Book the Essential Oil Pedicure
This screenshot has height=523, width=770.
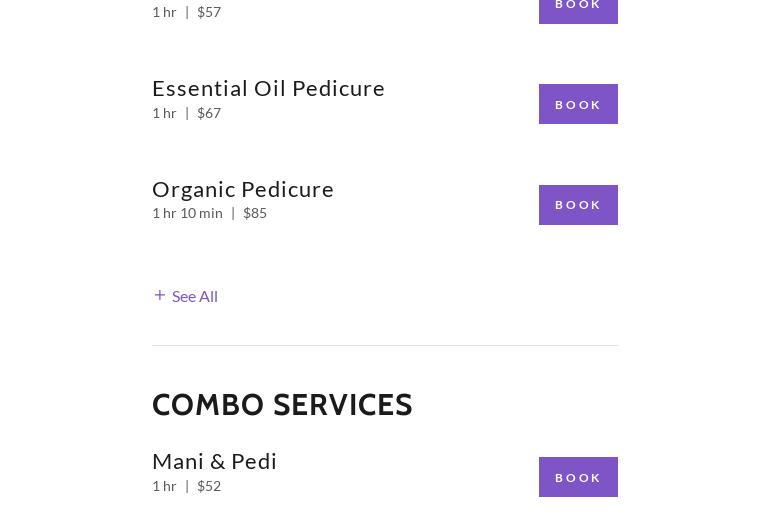coord(578,104)
